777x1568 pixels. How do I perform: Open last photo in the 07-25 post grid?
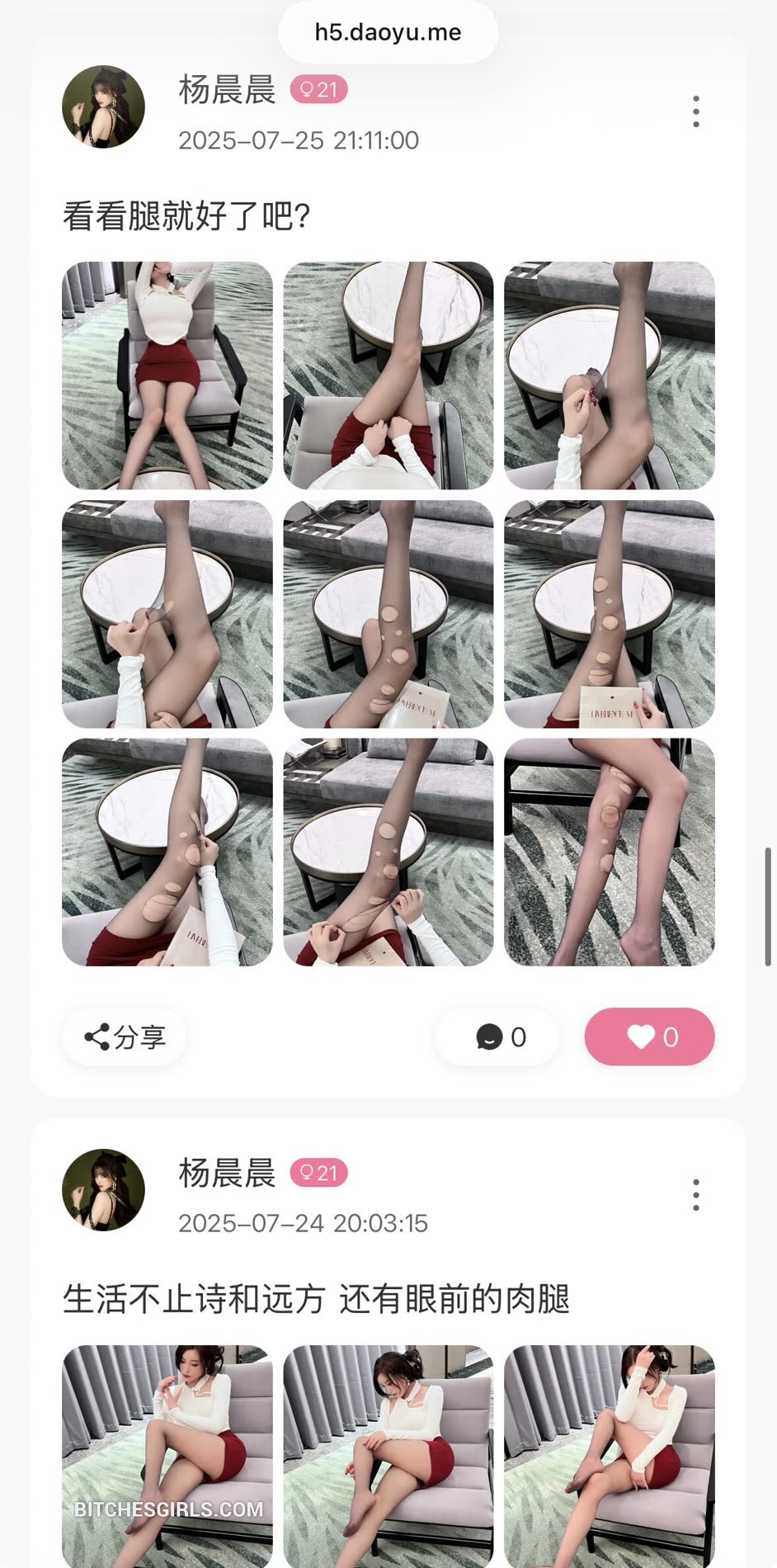[610, 852]
